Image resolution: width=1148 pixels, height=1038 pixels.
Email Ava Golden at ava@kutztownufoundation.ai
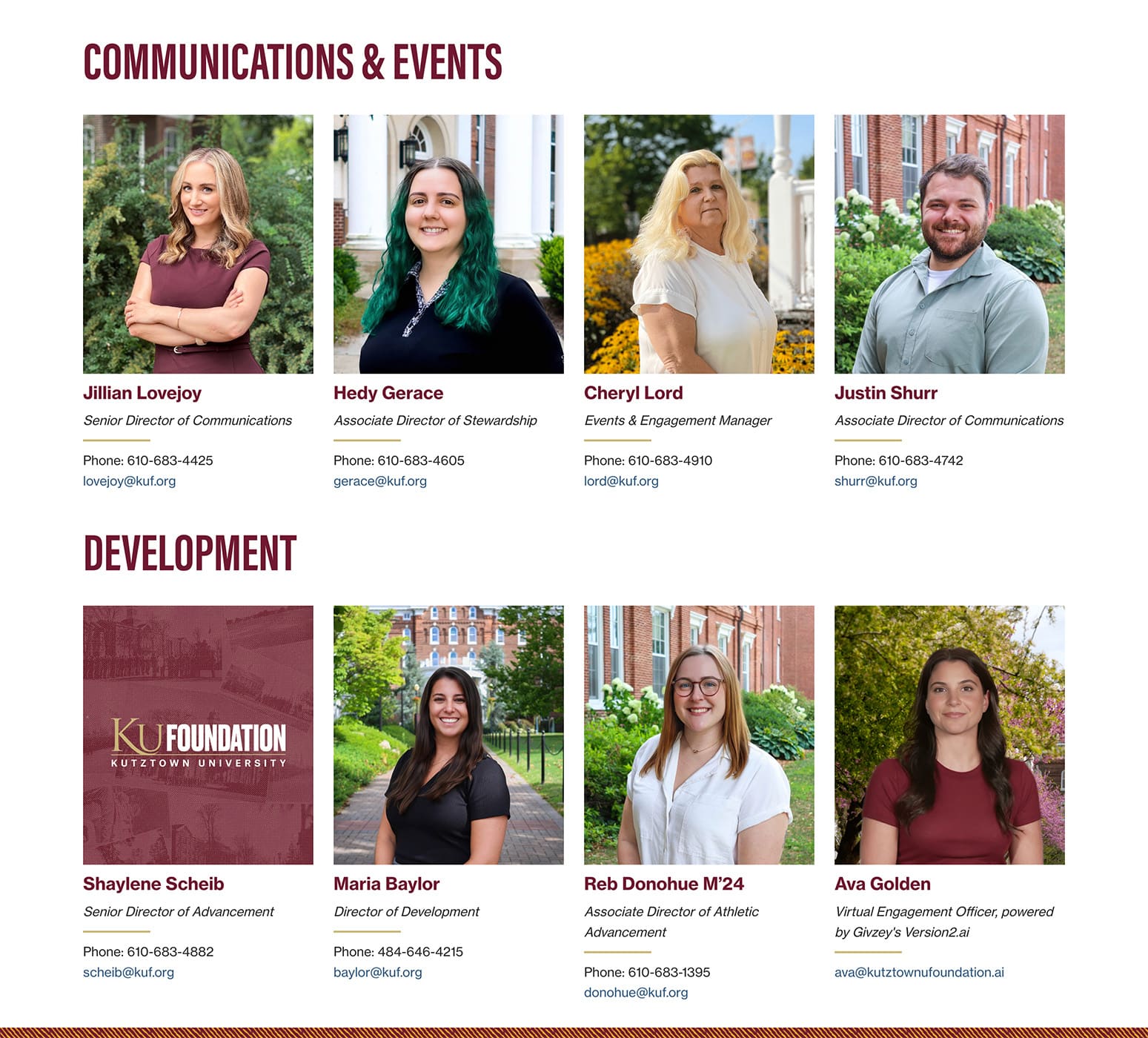point(919,972)
